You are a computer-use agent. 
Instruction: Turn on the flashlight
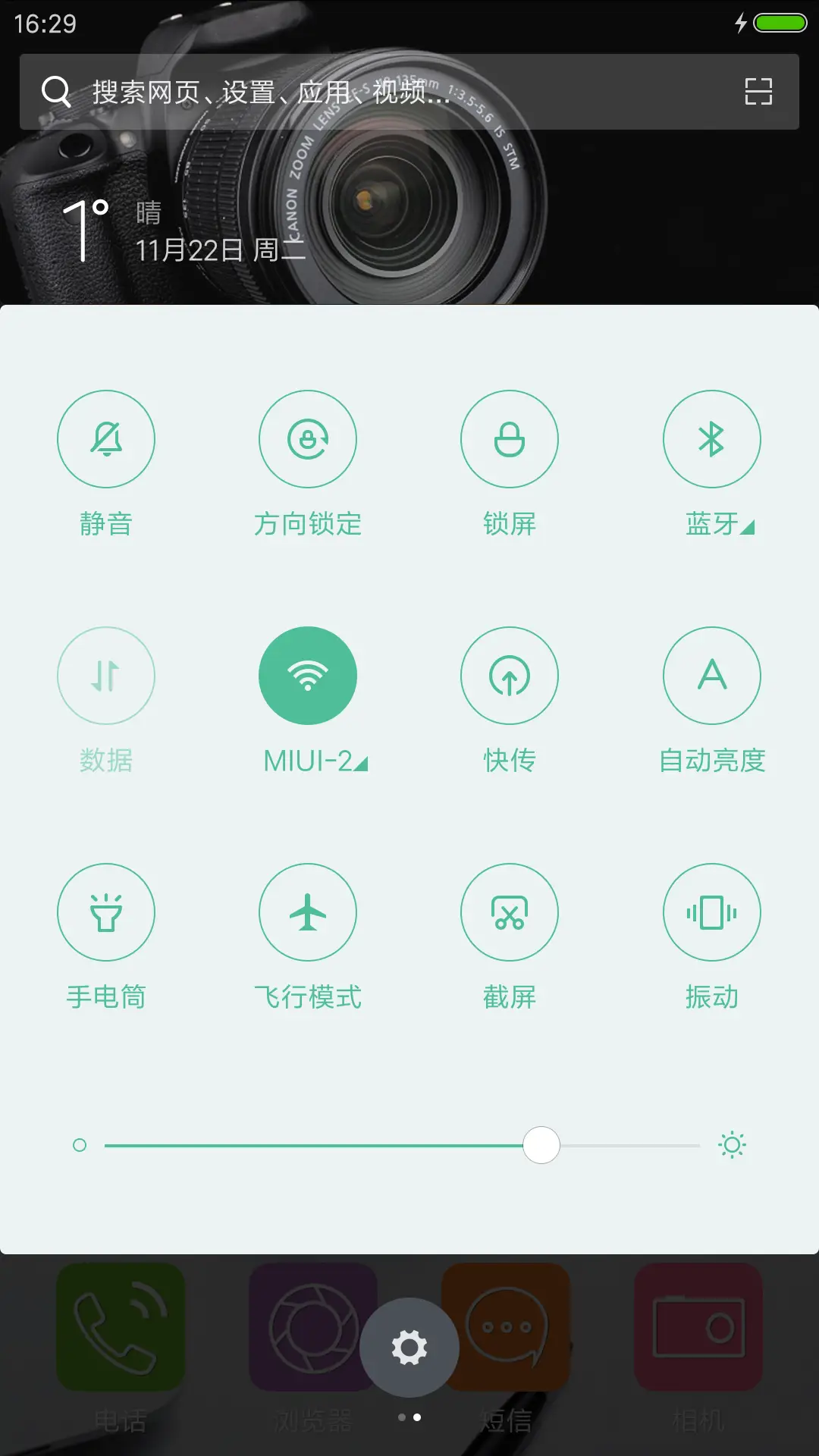106,912
